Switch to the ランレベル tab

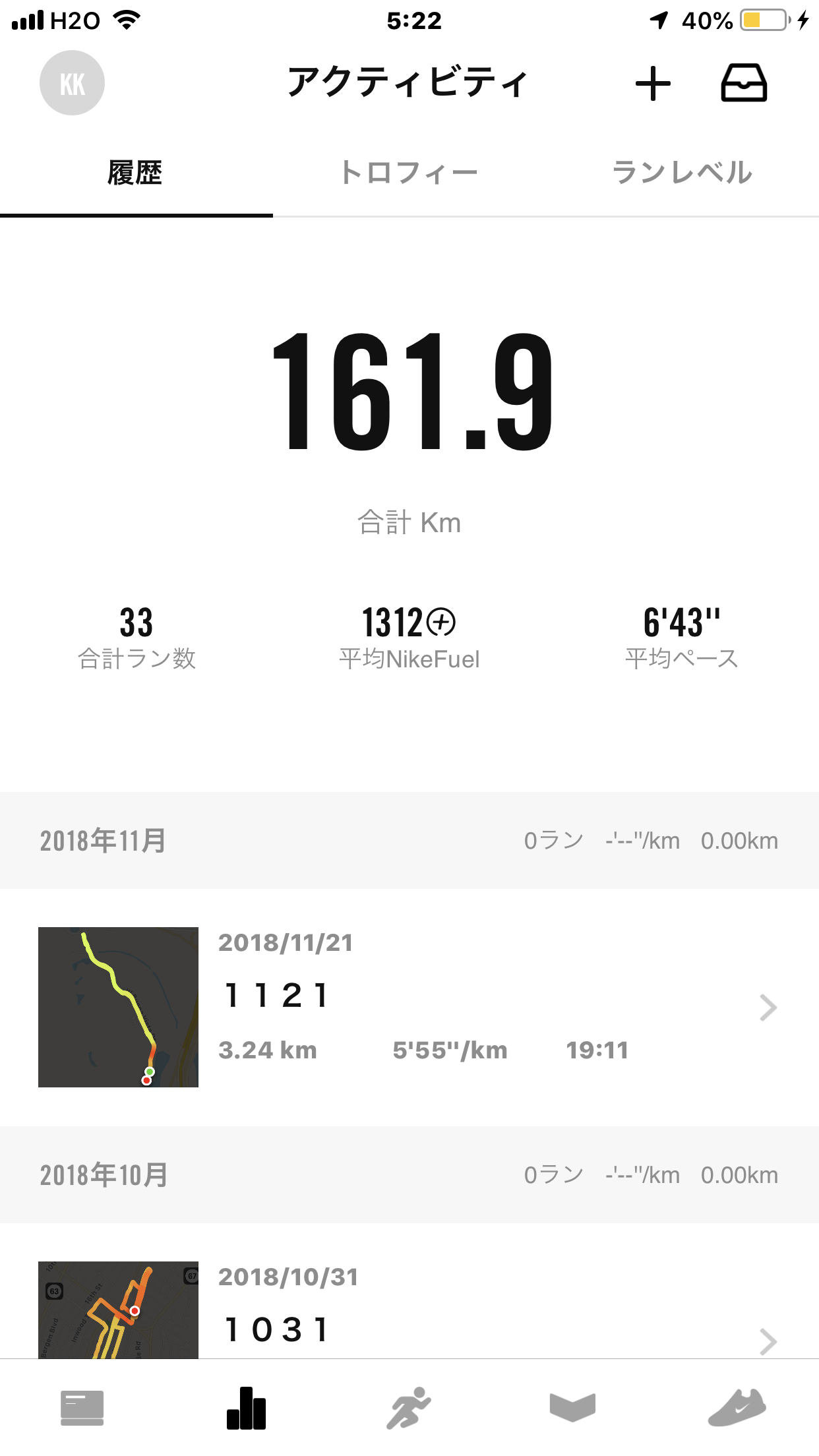(x=682, y=173)
